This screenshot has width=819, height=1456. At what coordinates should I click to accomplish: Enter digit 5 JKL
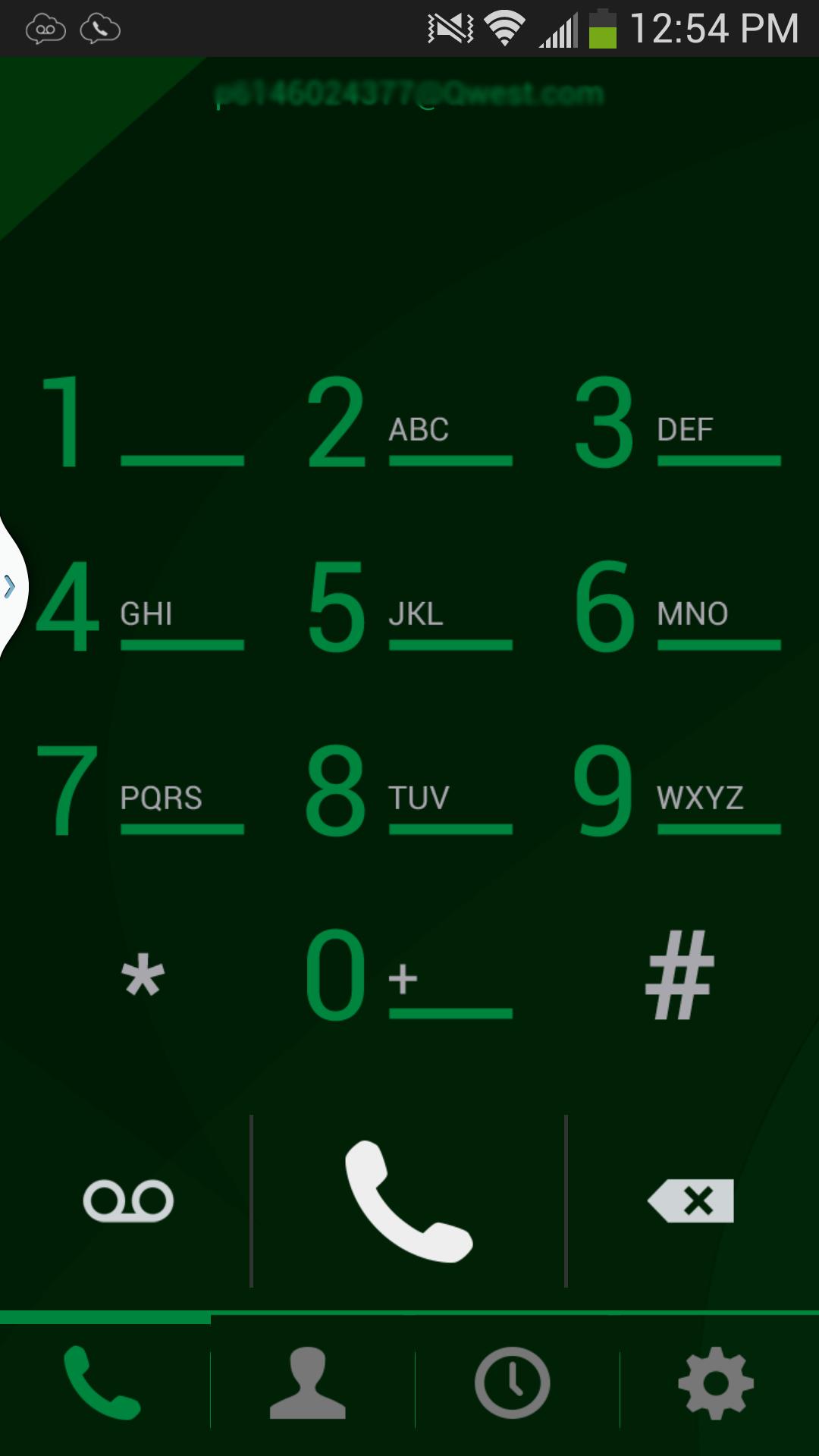tap(409, 607)
